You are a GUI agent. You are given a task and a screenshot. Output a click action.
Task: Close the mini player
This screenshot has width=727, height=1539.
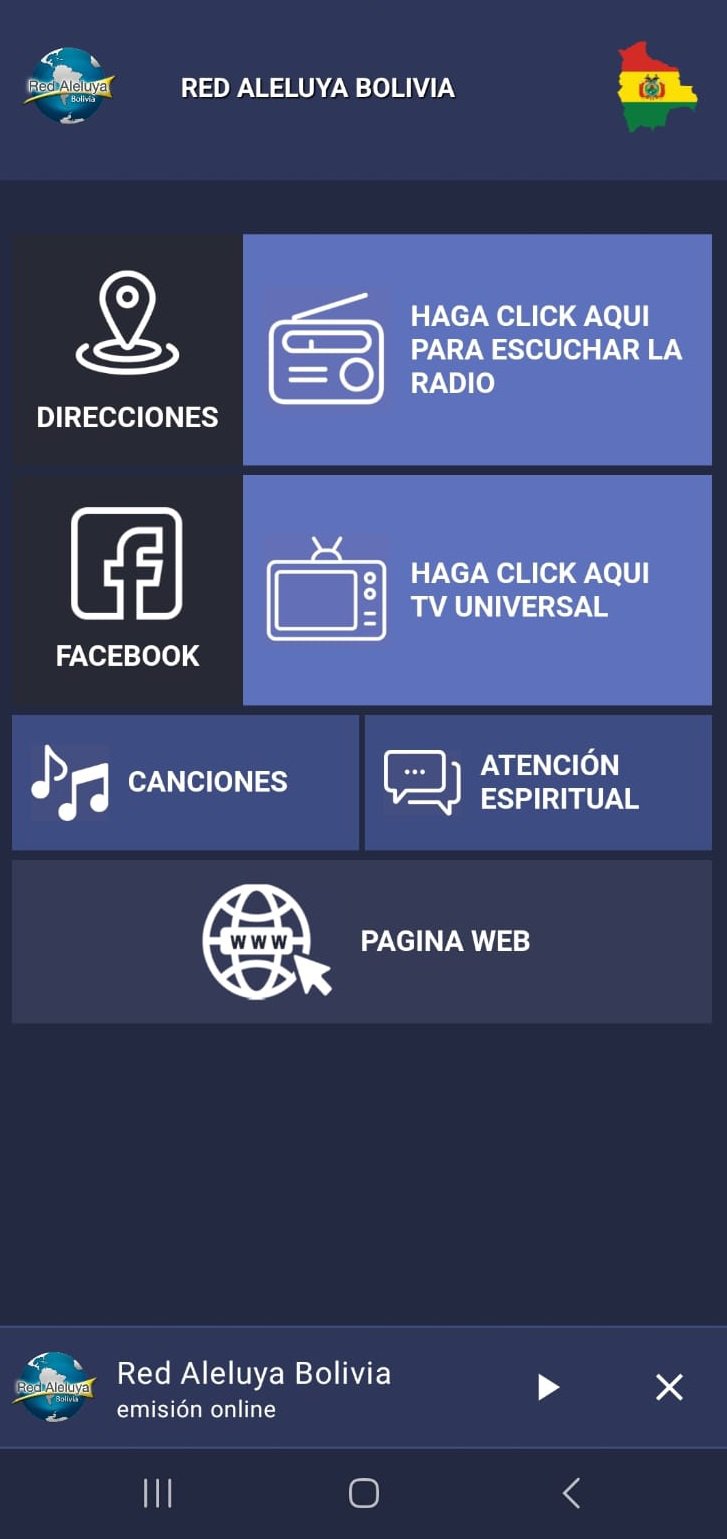point(669,1387)
